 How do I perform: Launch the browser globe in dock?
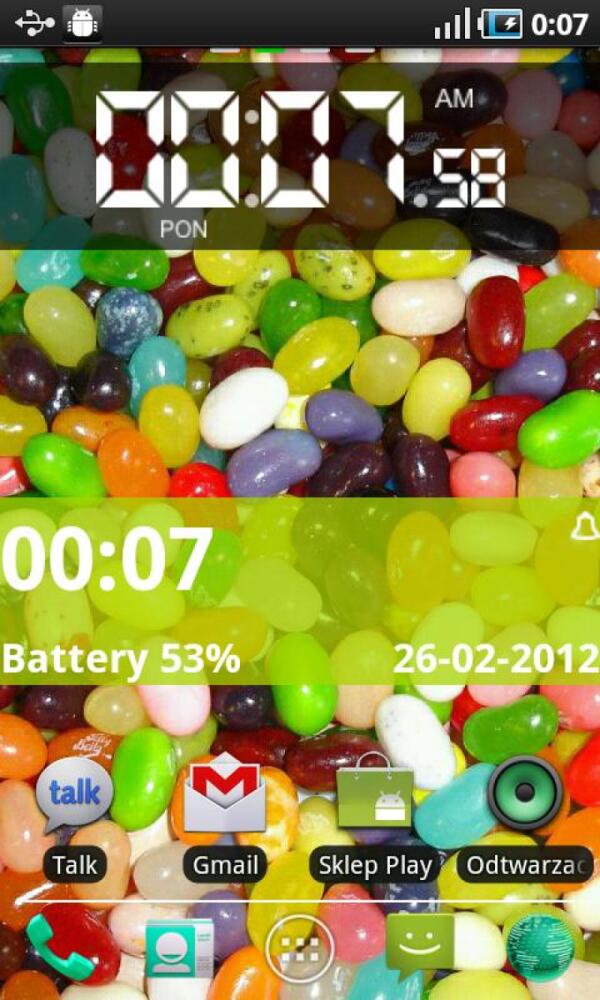541,947
